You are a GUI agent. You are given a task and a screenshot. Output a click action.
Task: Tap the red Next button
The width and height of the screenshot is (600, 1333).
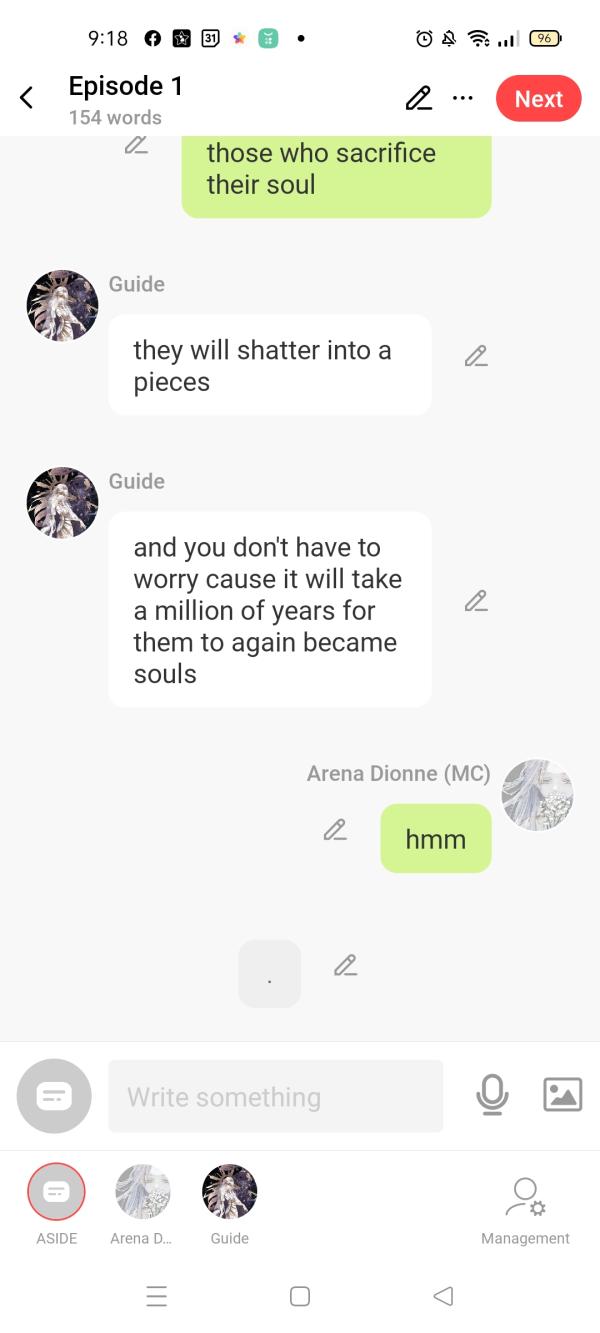tap(539, 98)
